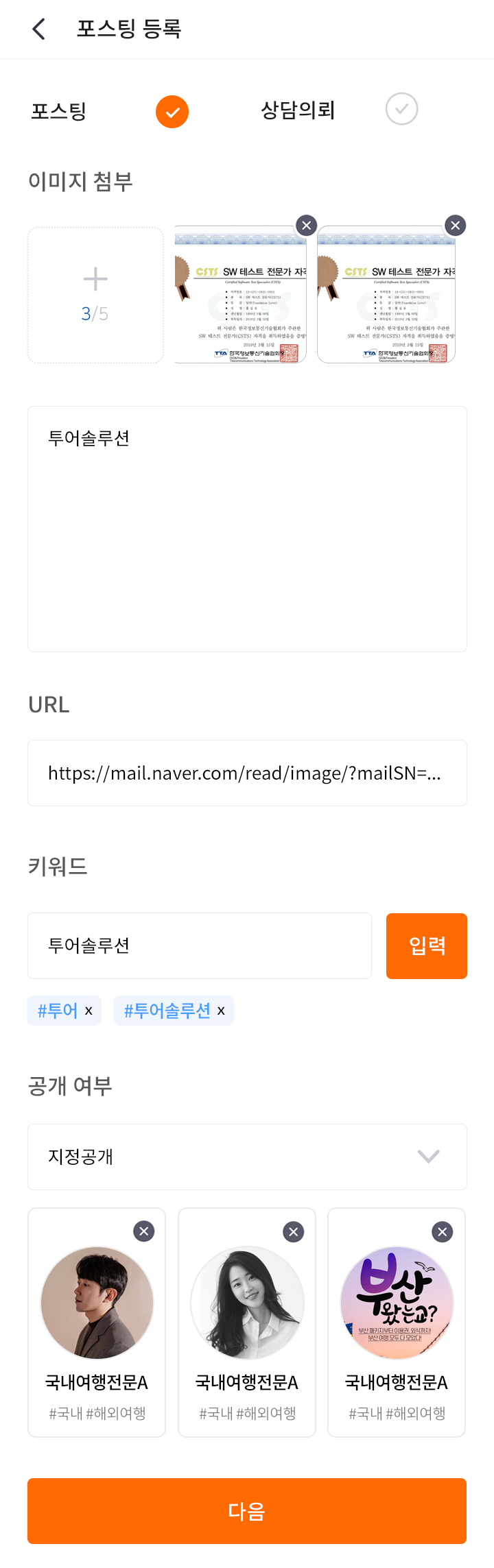This screenshot has height=1568, width=494.
Task: Remove the man's 국내여행전문A card
Action: [x=143, y=1231]
